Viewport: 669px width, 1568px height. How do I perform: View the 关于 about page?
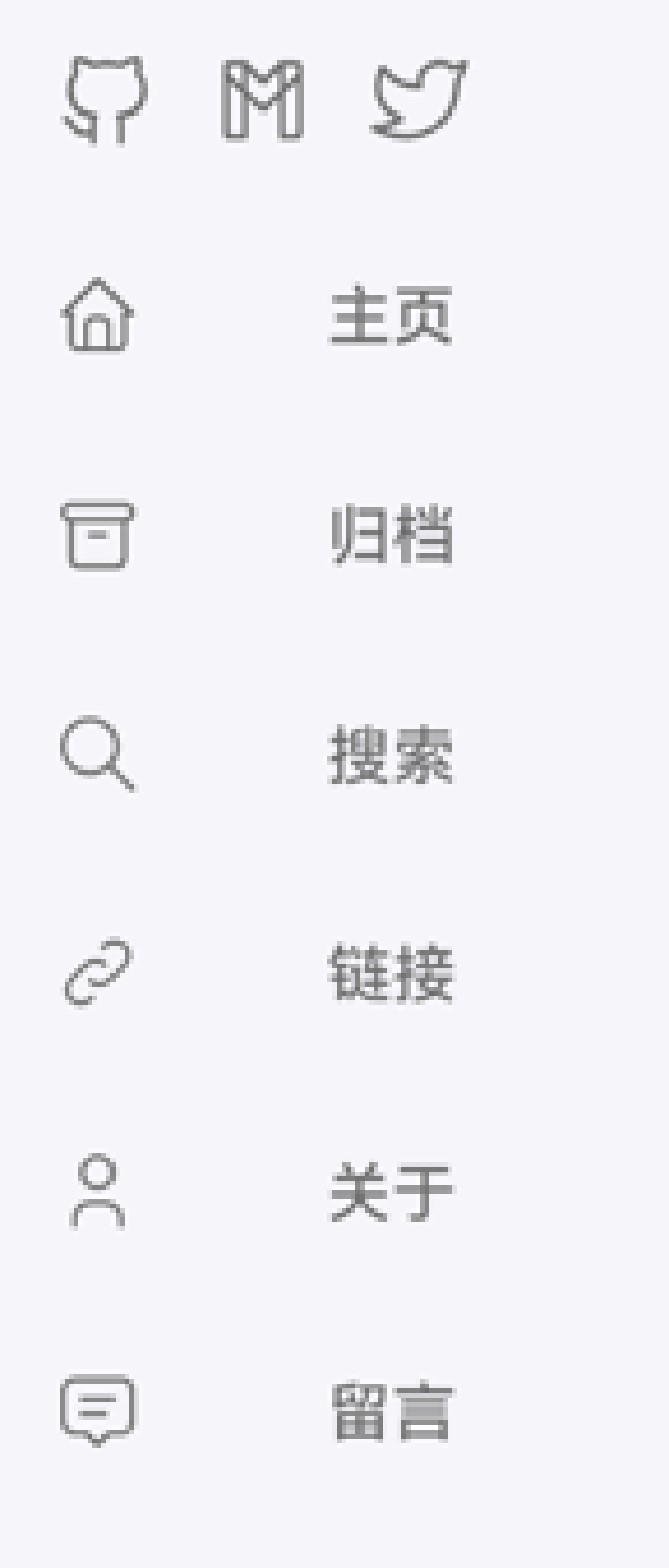[x=391, y=1193]
